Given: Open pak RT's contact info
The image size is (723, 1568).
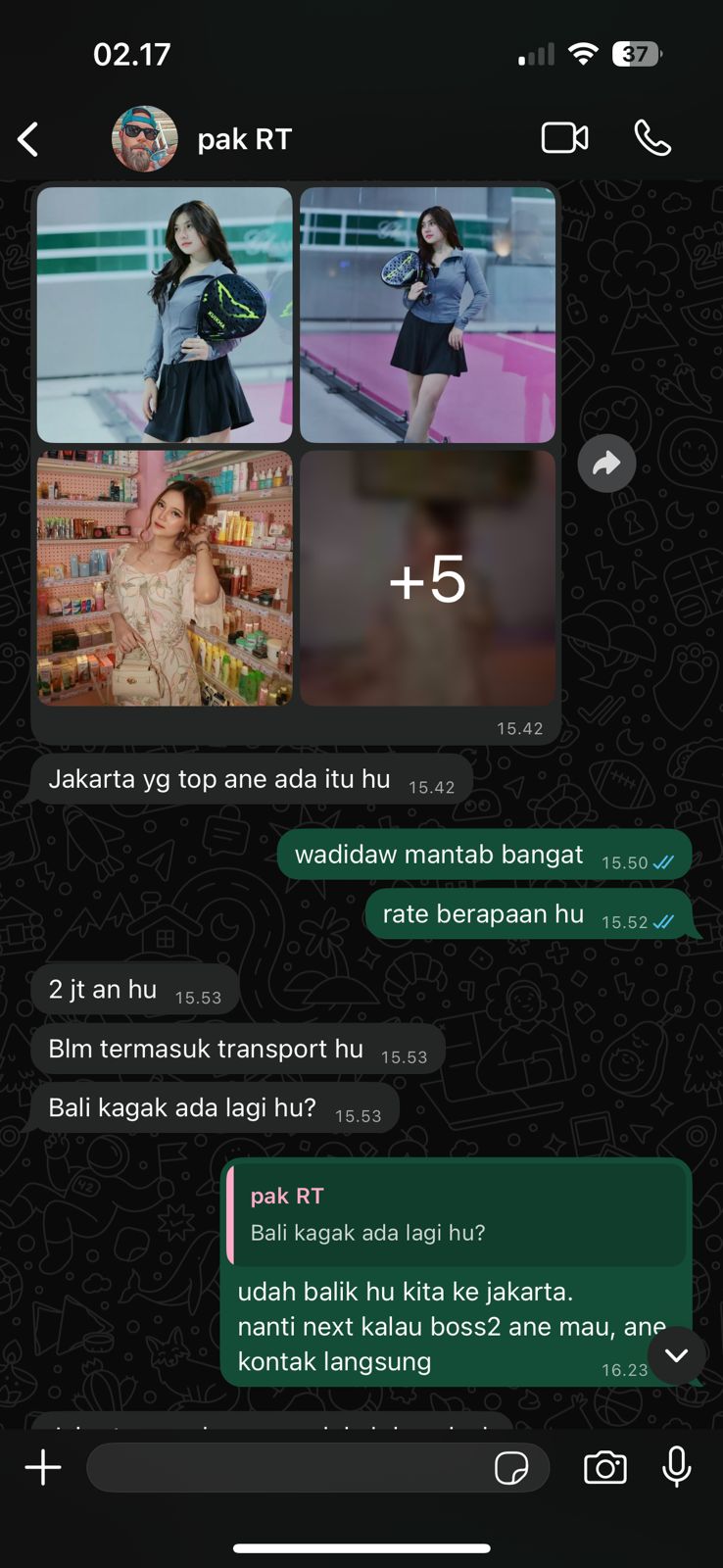Looking at the screenshot, I should [245, 139].
